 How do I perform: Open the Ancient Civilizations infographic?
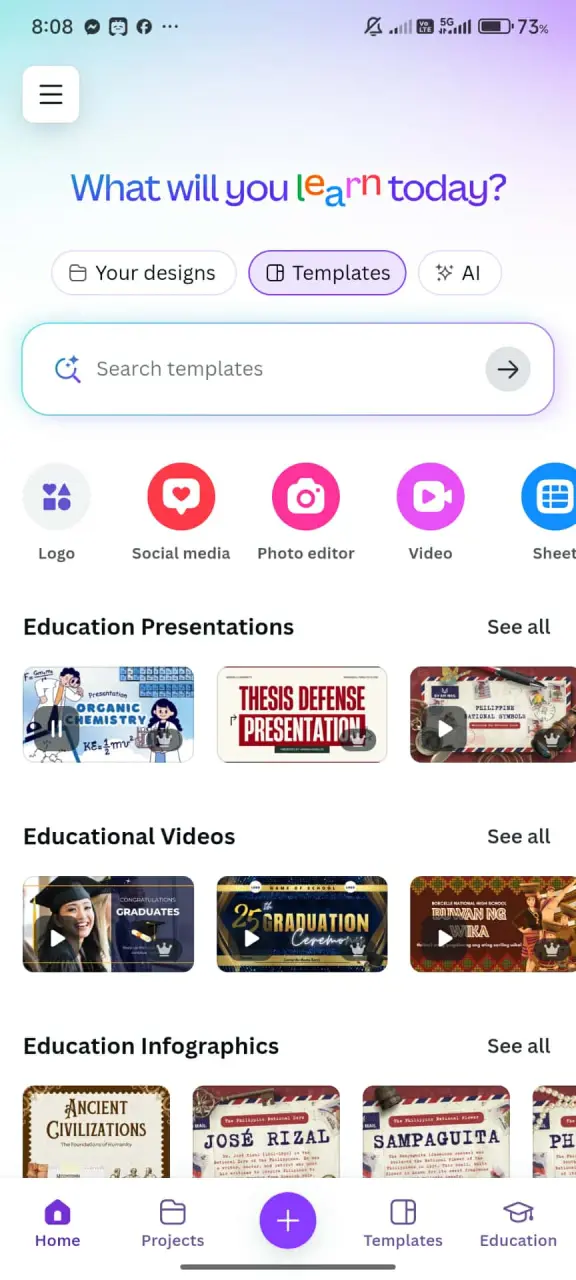coord(96,1132)
